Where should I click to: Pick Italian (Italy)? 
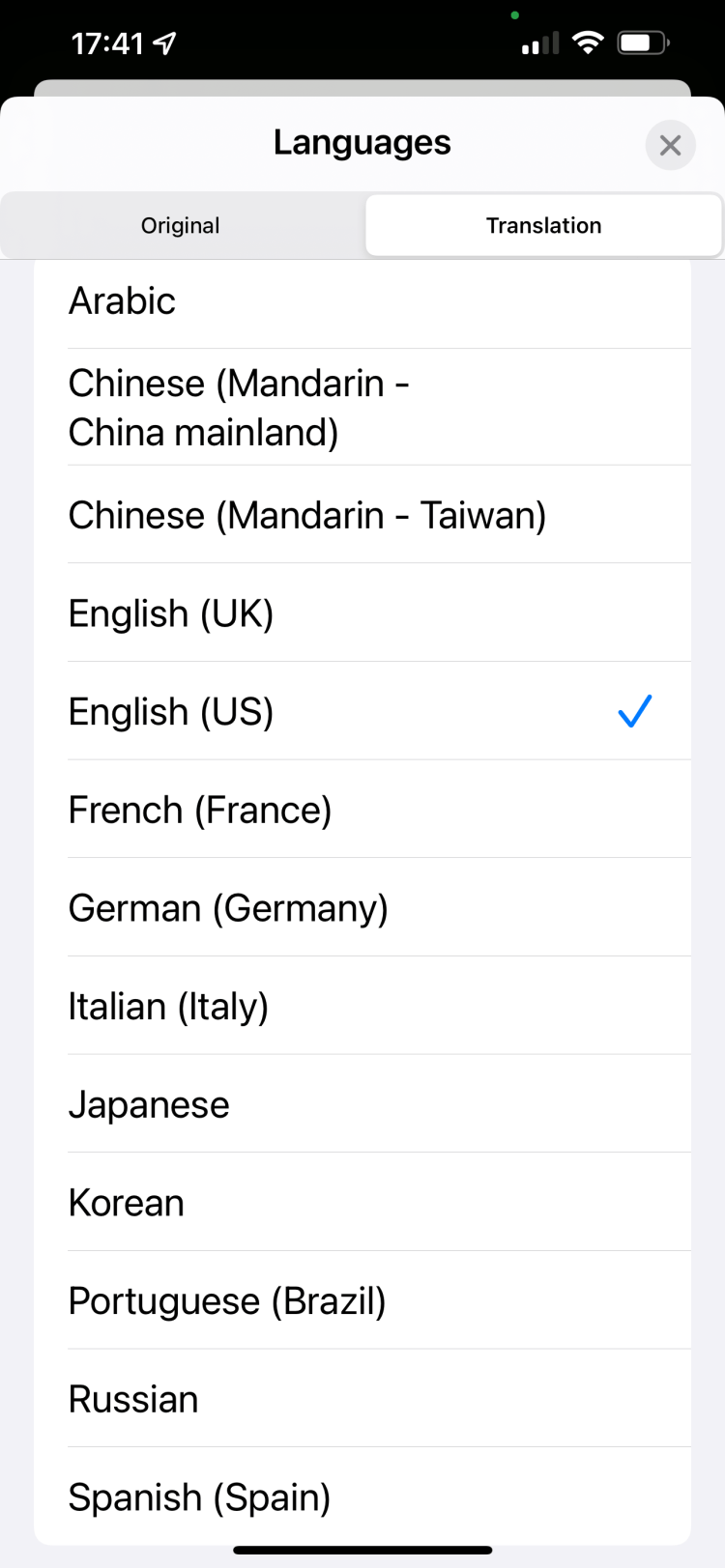[x=362, y=1007]
